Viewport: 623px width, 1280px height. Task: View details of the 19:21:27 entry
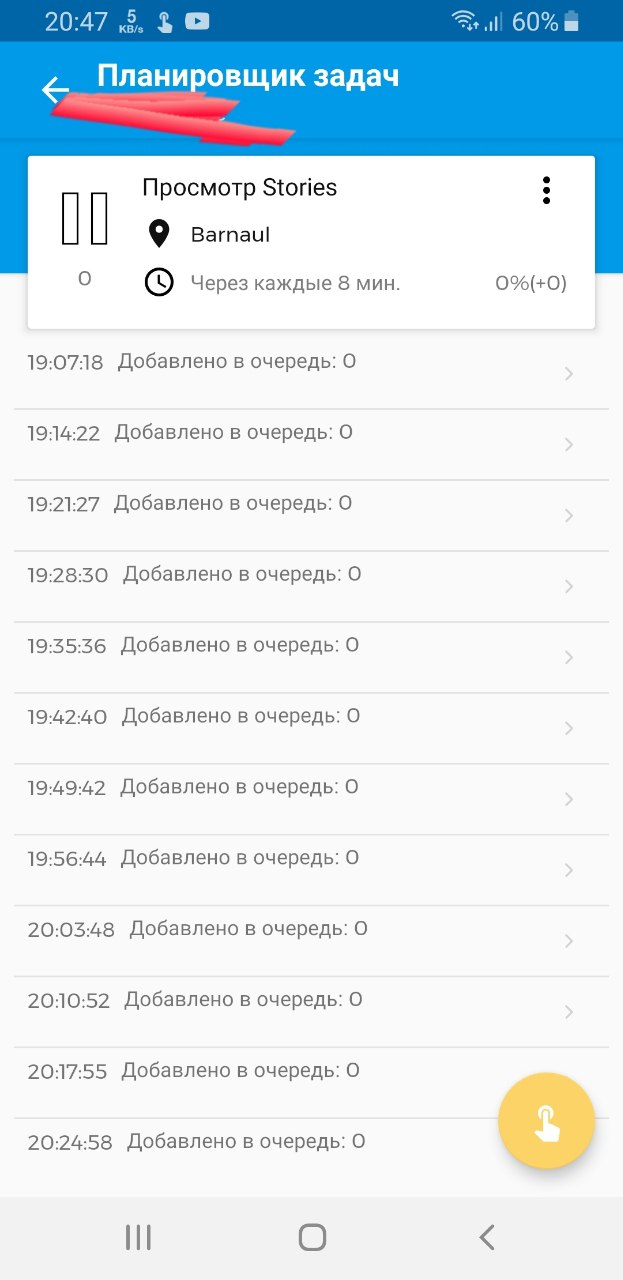311,516
